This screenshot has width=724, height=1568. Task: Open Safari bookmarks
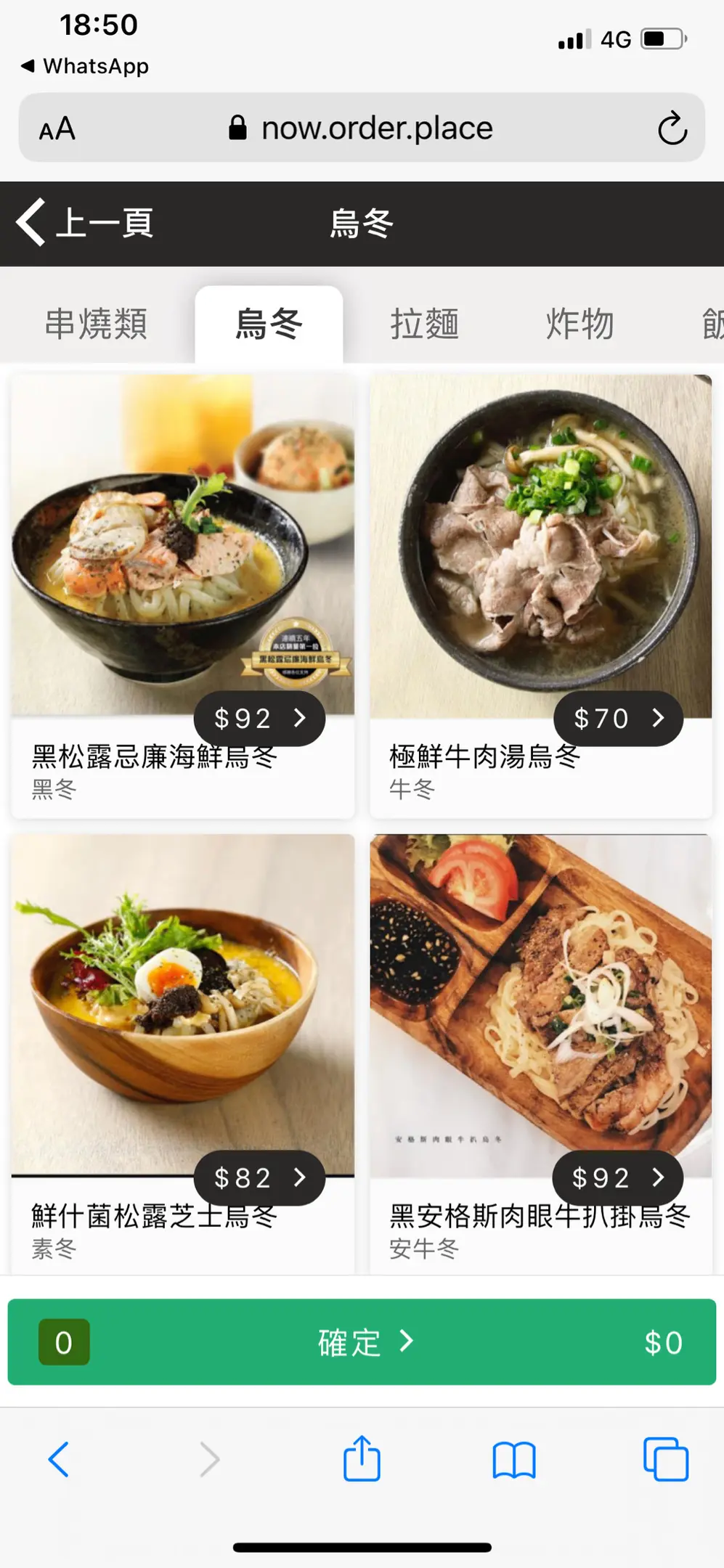(513, 1459)
